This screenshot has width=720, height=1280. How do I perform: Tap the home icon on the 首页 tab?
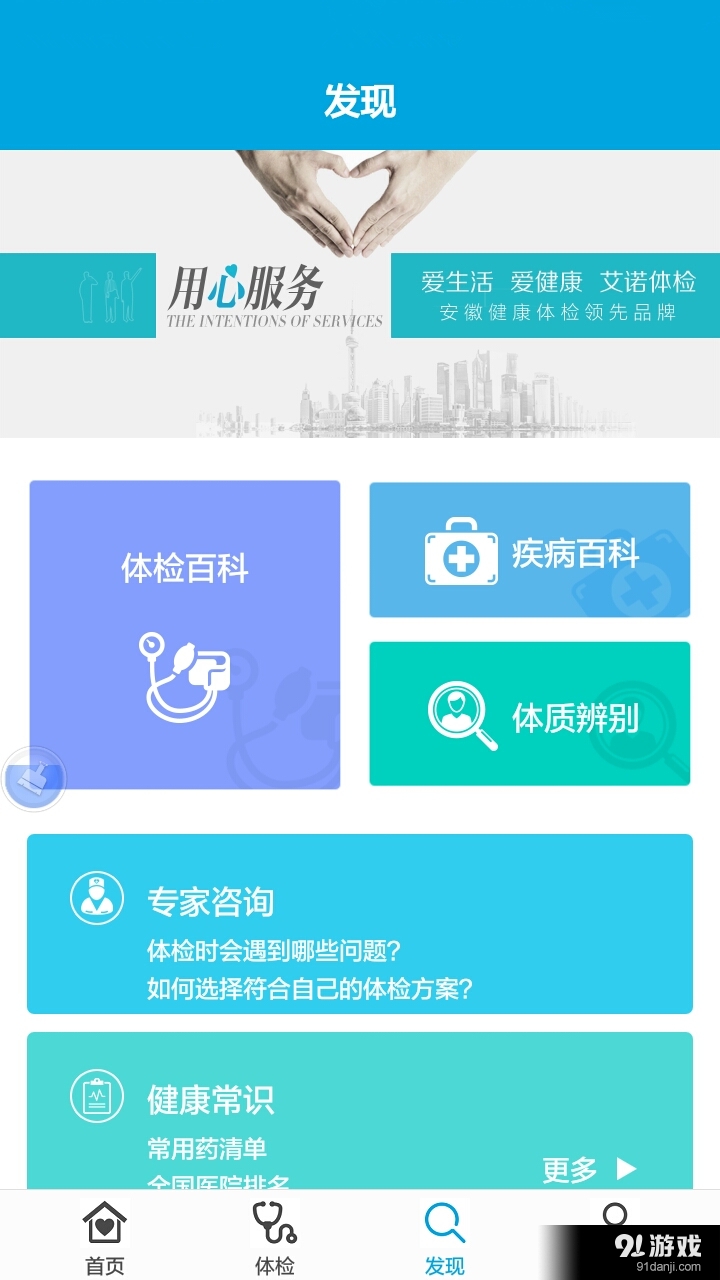click(104, 1222)
